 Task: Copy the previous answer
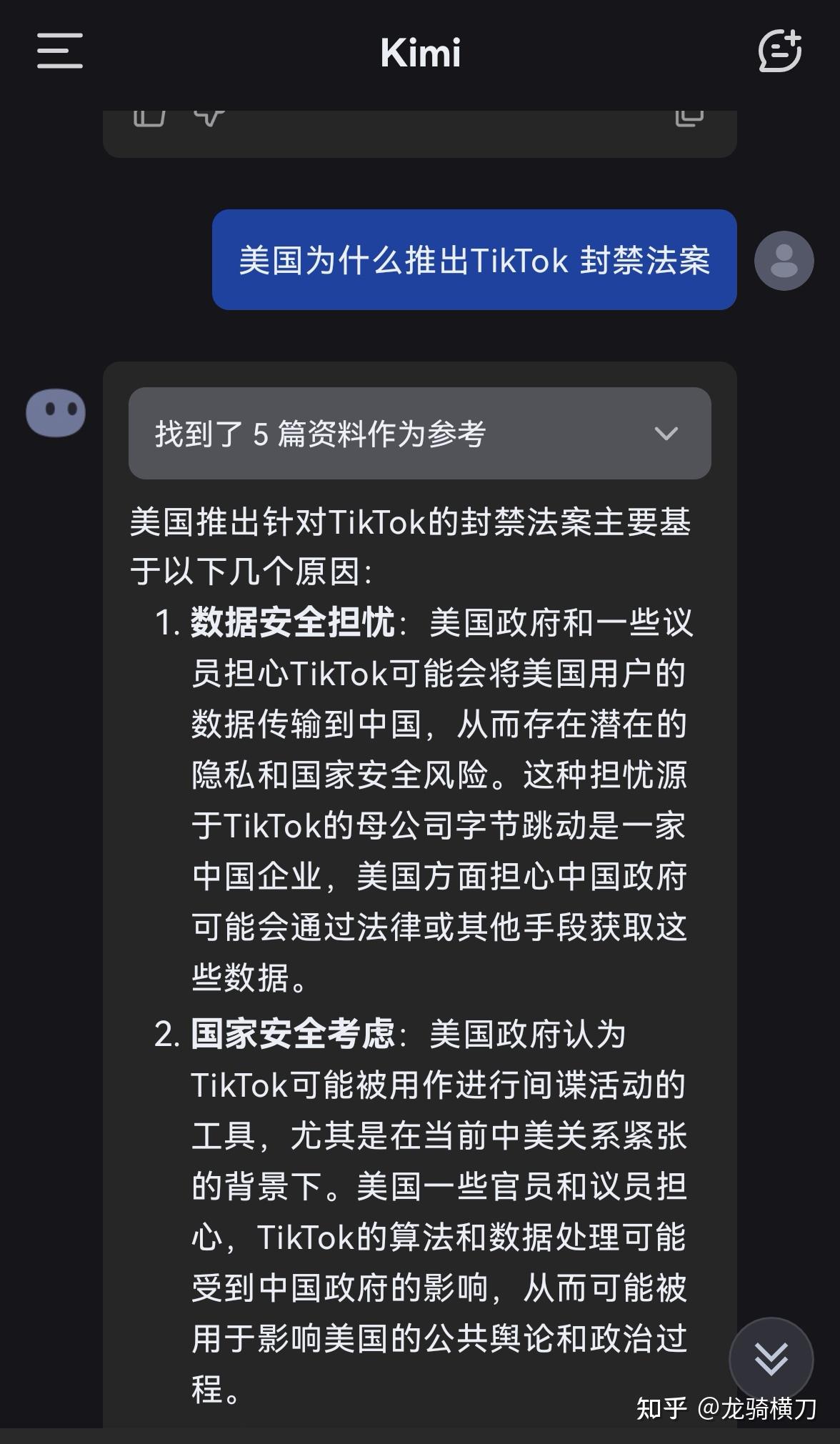click(x=689, y=117)
